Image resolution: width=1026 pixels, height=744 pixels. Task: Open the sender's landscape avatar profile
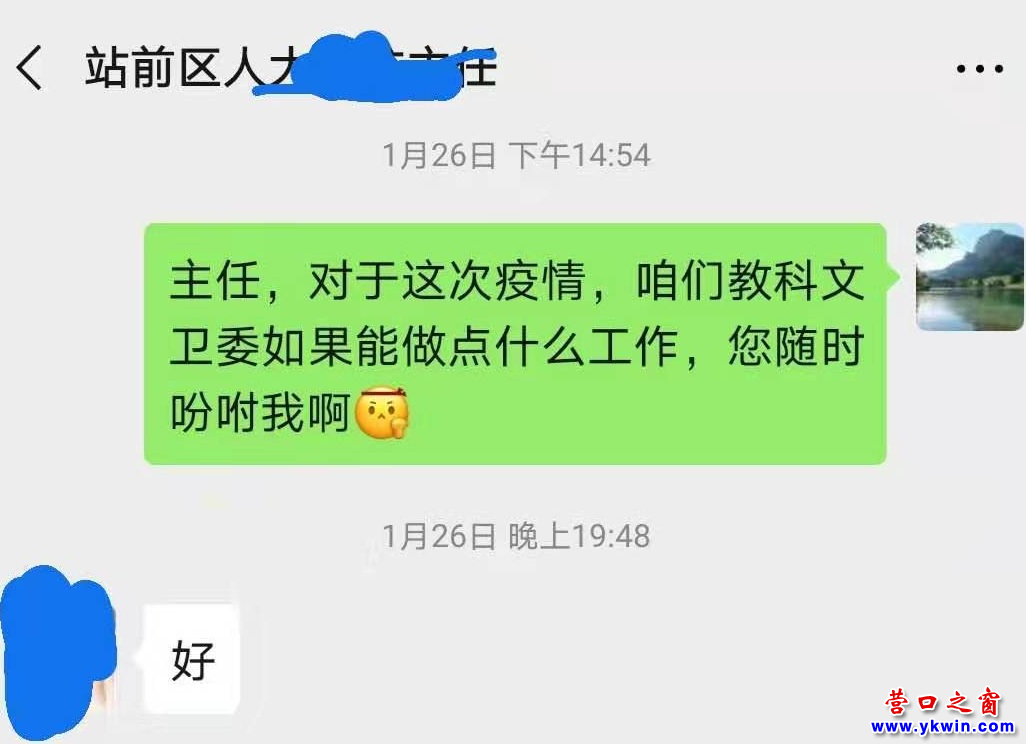click(x=969, y=277)
